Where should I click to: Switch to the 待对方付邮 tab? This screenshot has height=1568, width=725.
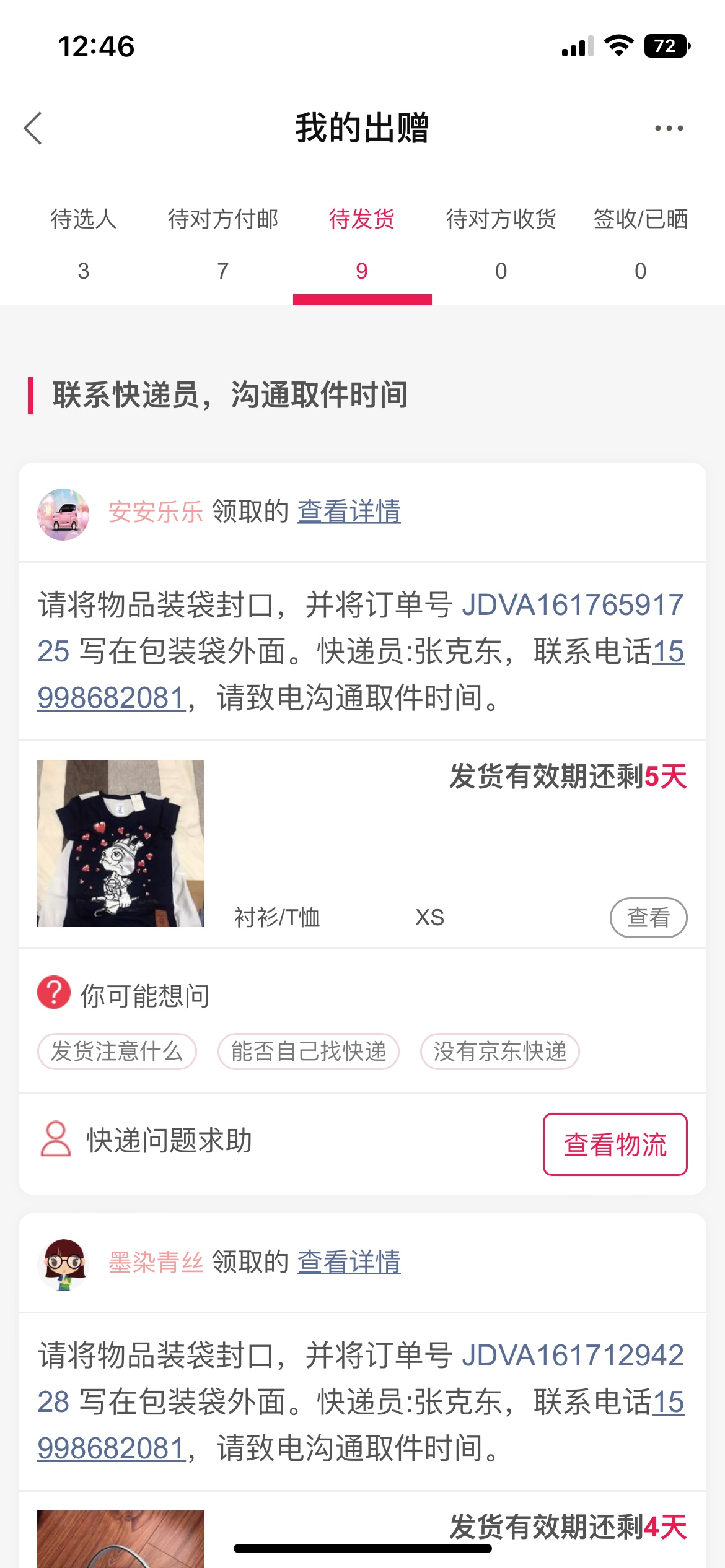click(223, 243)
